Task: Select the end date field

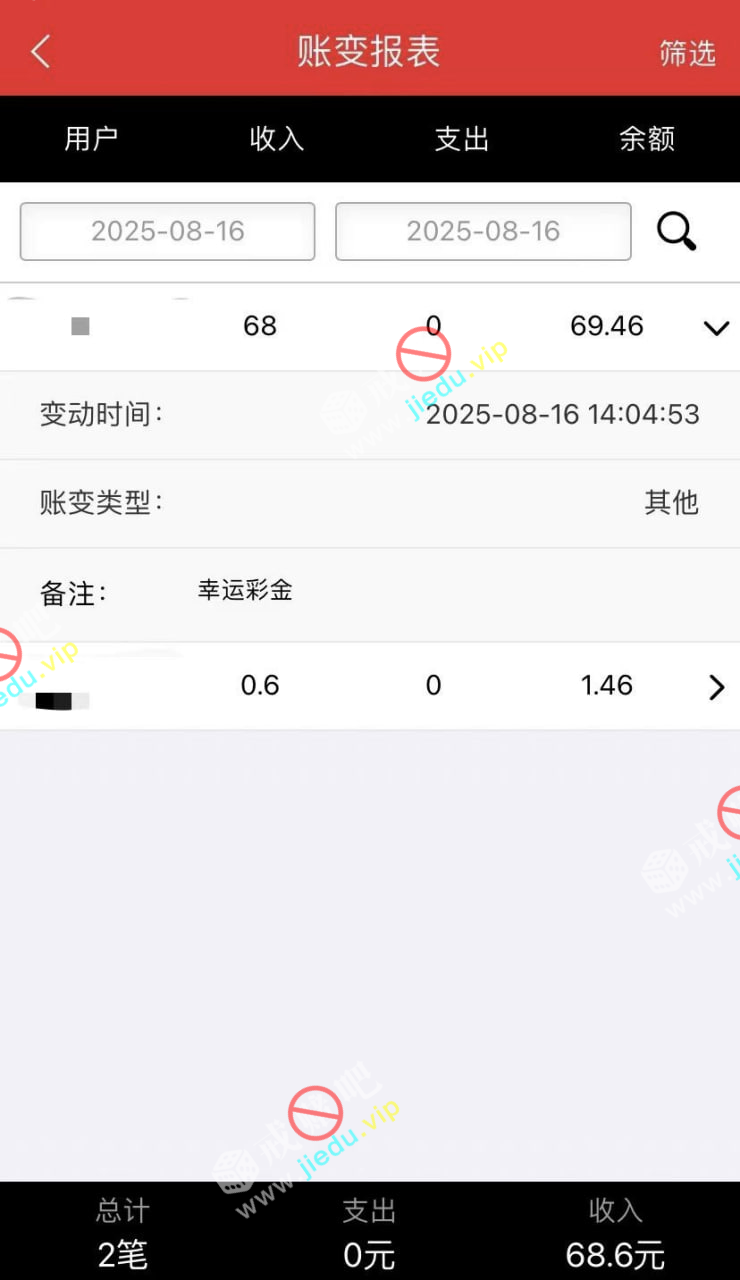Action: pos(483,231)
